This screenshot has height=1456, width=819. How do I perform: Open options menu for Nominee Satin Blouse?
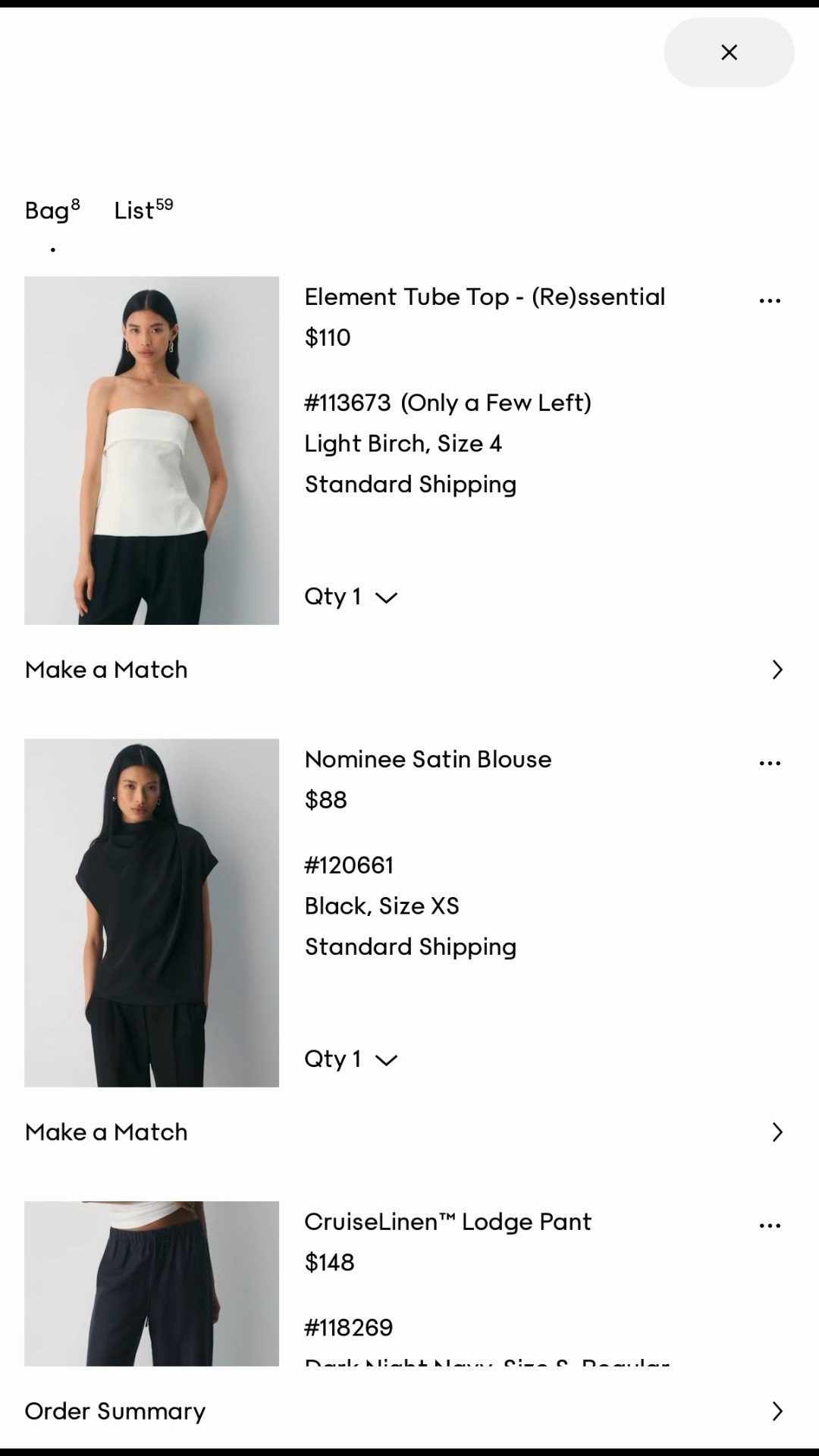point(770,763)
